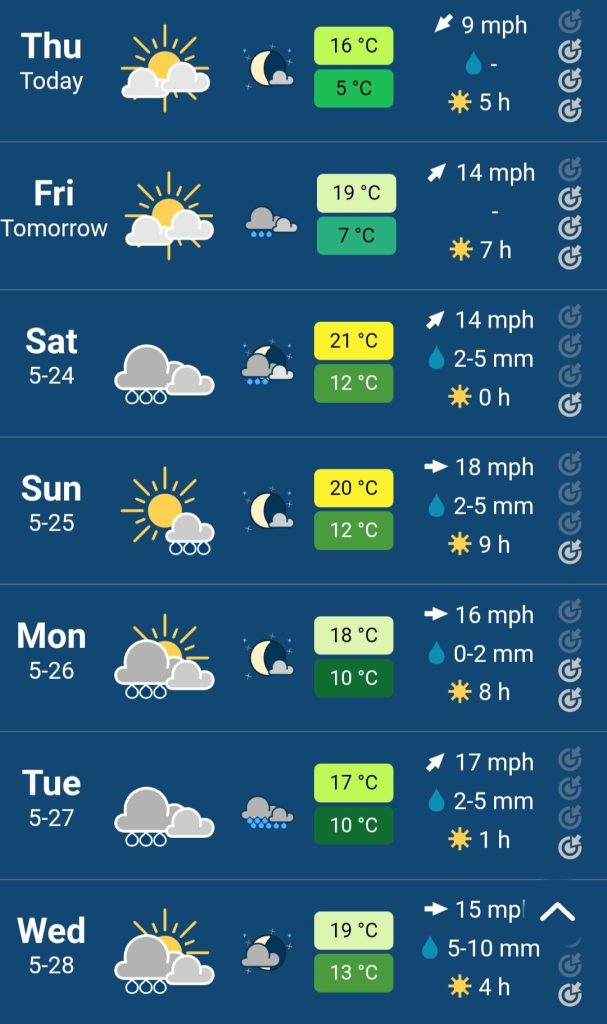The height and width of the screenshot is (1024, 607).
Task: Show Tuesday 5-27 weather details
Action: point(303,805)
